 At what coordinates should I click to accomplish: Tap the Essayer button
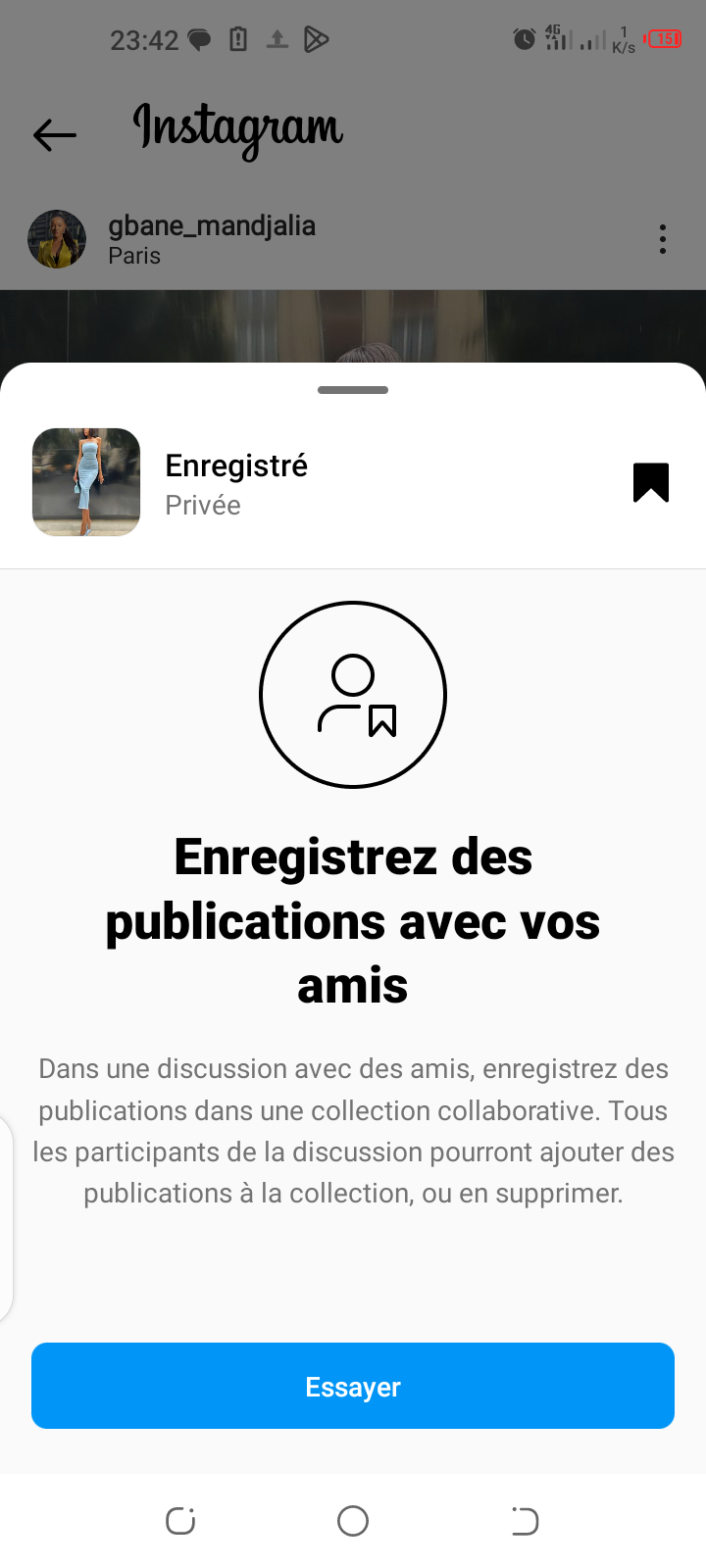click(353, 1386)
